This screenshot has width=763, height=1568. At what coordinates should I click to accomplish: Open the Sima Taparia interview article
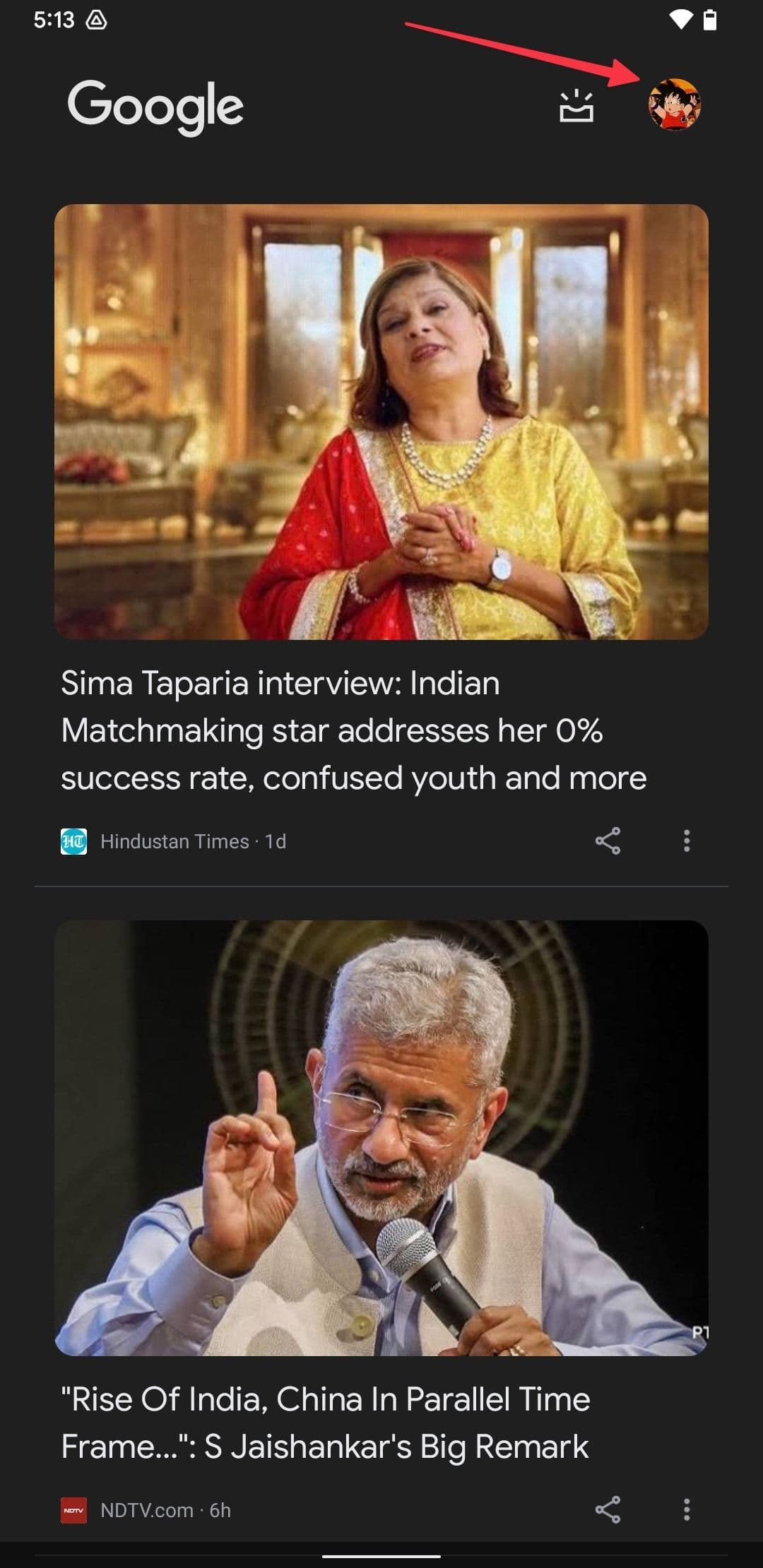pos(353,730)
